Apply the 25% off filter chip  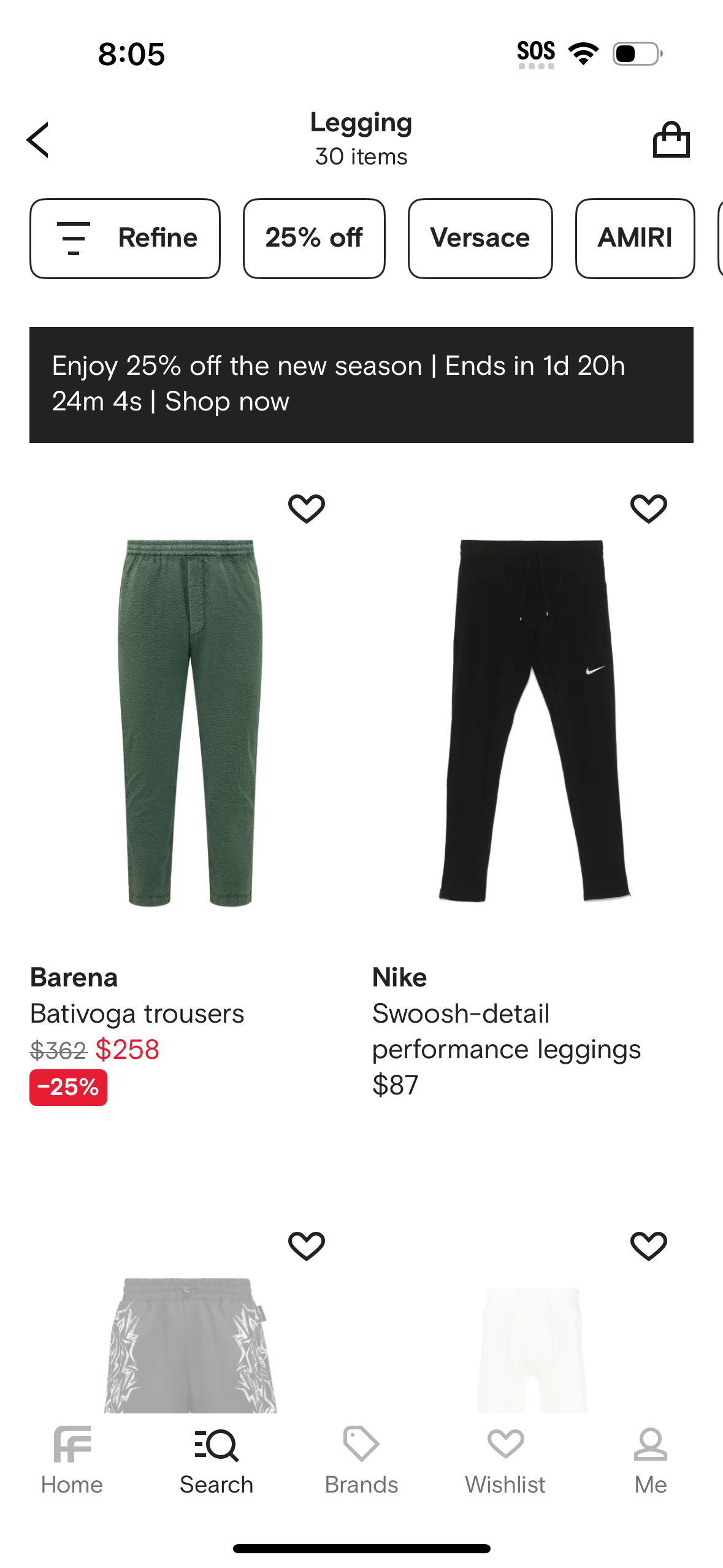pos(313,238)
